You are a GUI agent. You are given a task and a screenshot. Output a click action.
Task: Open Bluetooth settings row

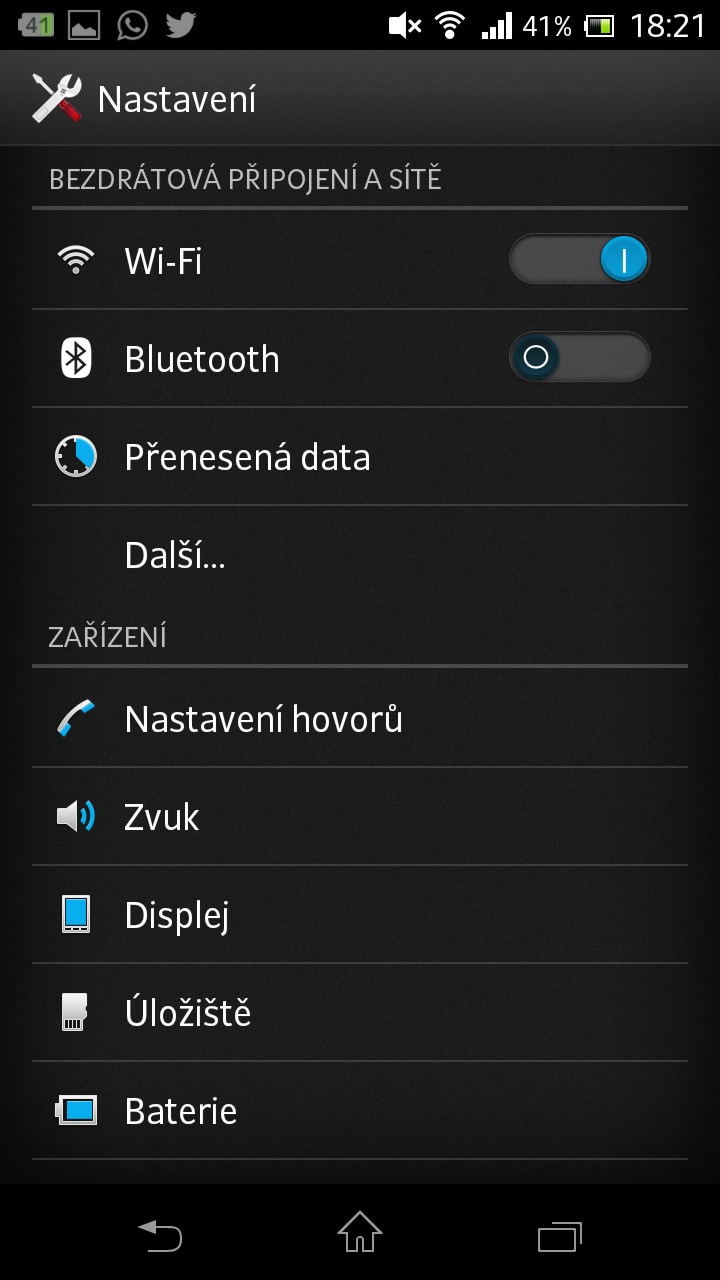click(360, 358)
